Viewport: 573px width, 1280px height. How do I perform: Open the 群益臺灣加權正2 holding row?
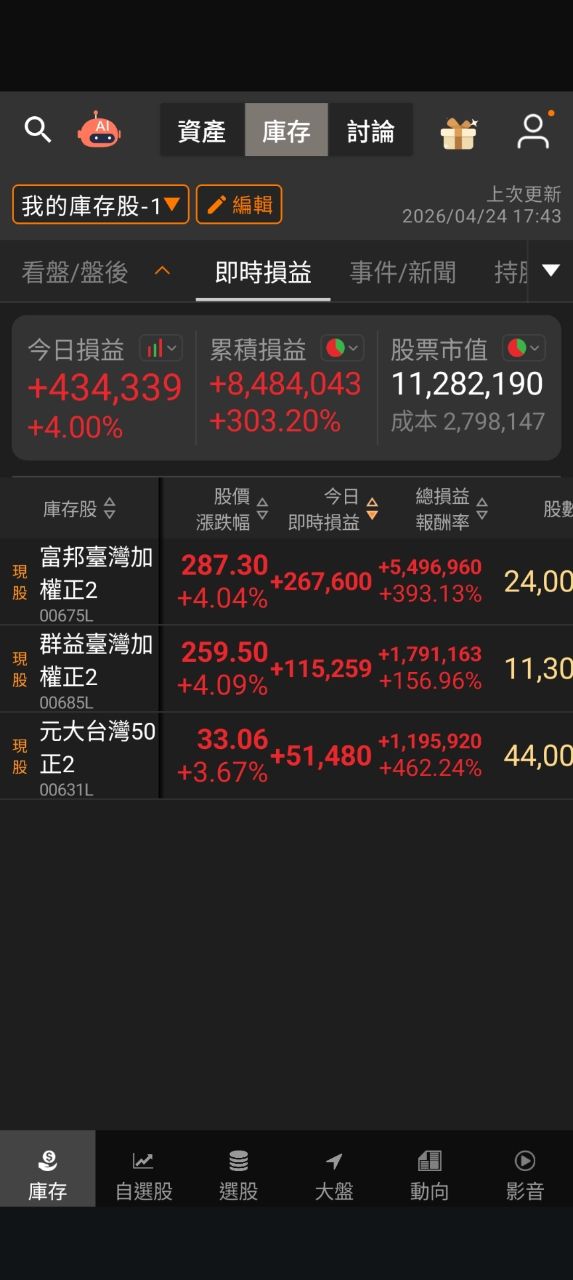click(286, 669)
